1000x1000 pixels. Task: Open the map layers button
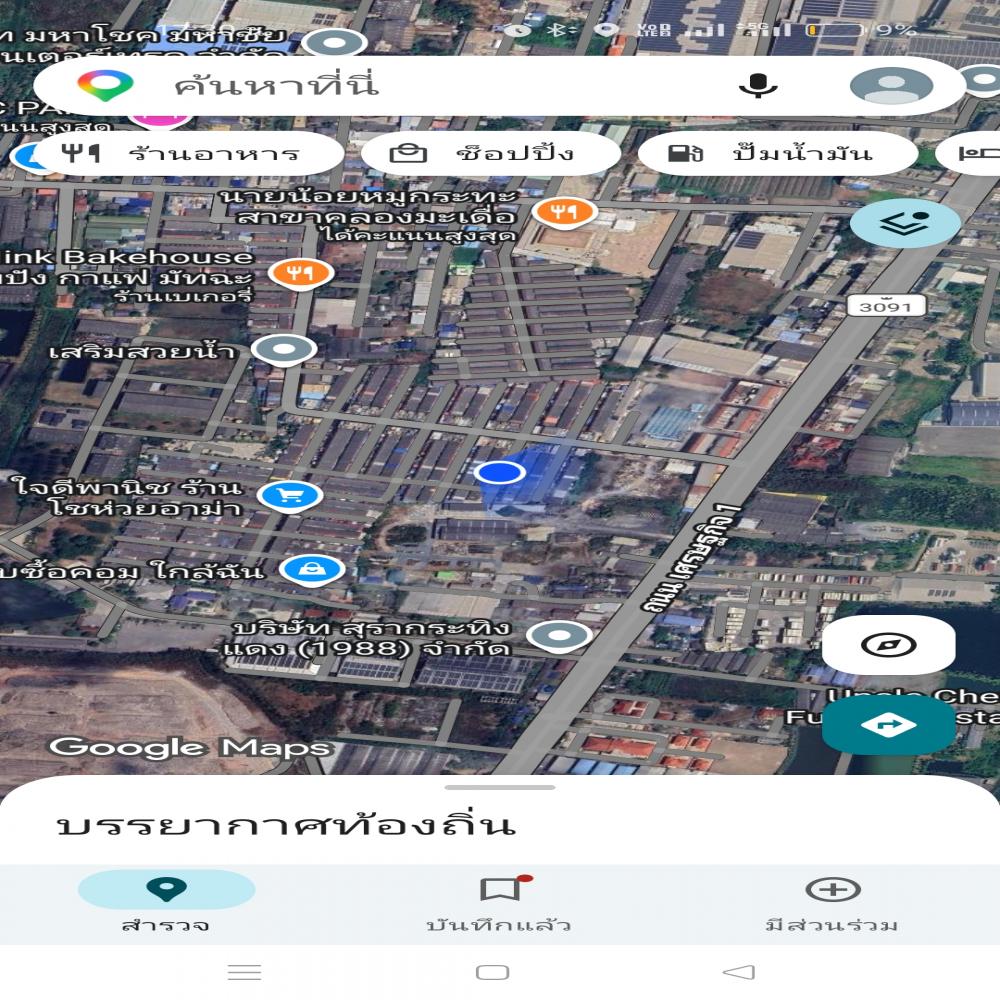point(905,224)
